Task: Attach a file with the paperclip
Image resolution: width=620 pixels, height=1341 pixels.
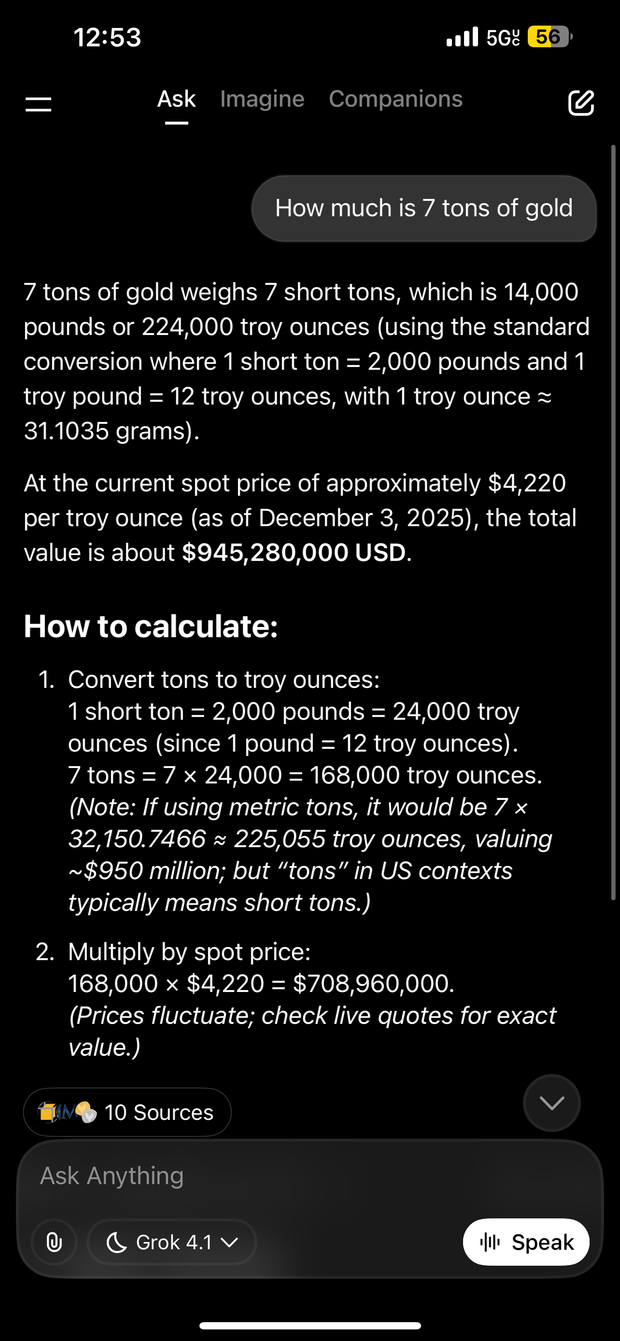Action: click(54, 1242)
